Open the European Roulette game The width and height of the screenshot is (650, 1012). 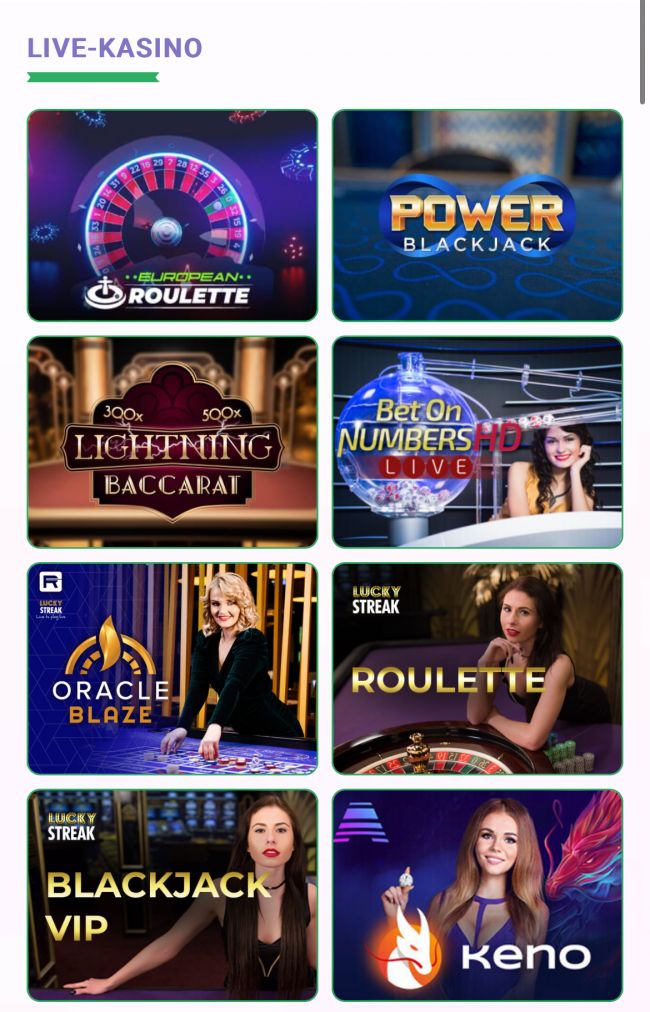pos(172,215)
